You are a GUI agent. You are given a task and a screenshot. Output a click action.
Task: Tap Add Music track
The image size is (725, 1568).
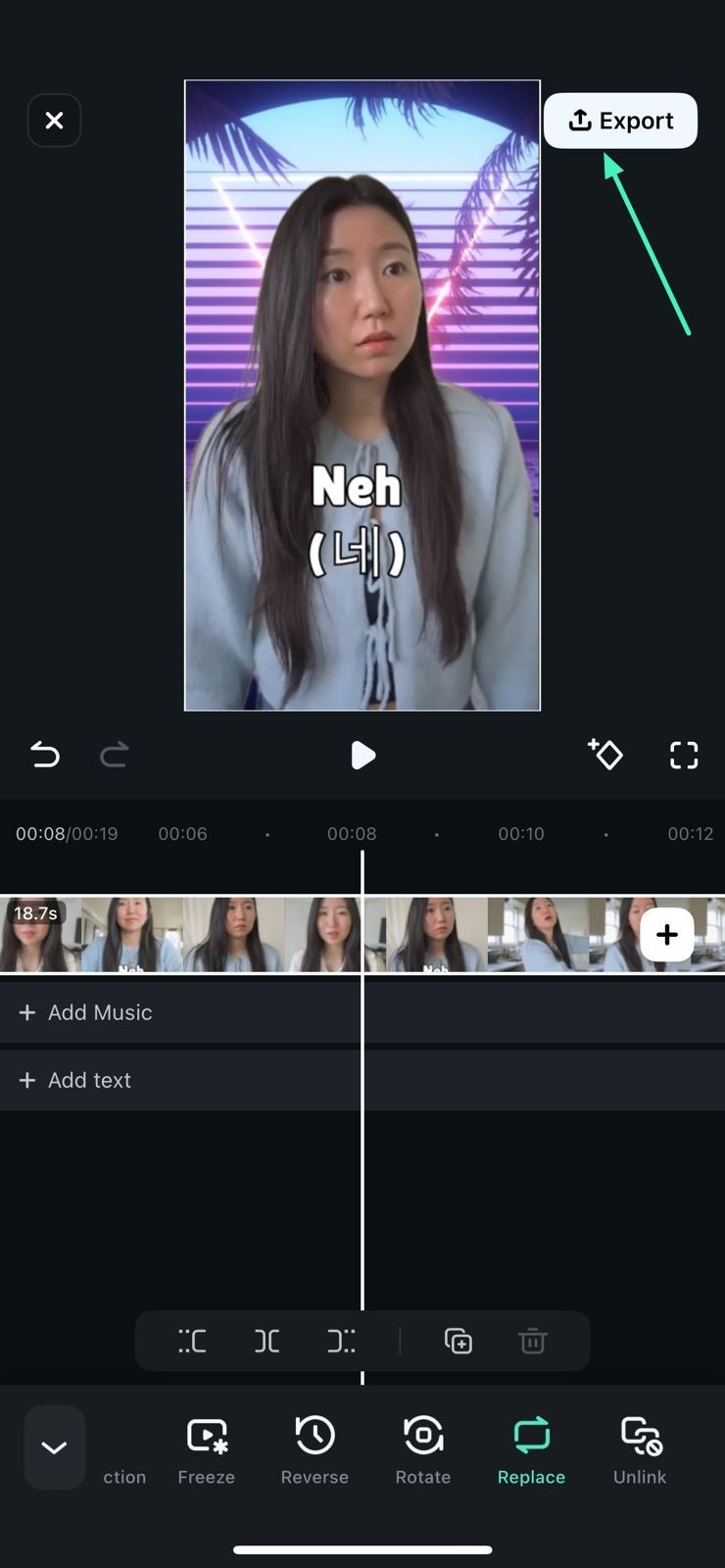(86, 1012)
